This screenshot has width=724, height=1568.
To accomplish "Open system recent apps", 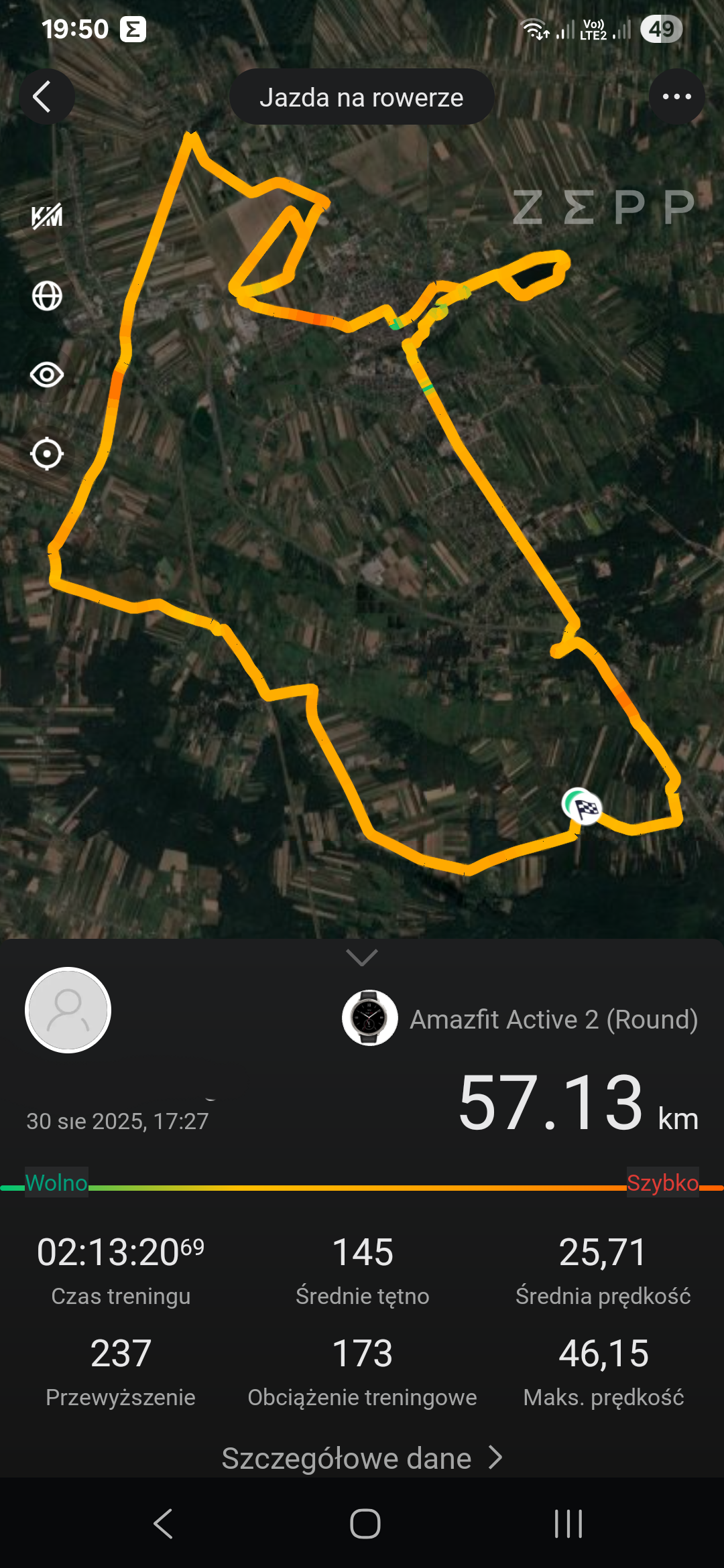I will tap(568, 1524).
